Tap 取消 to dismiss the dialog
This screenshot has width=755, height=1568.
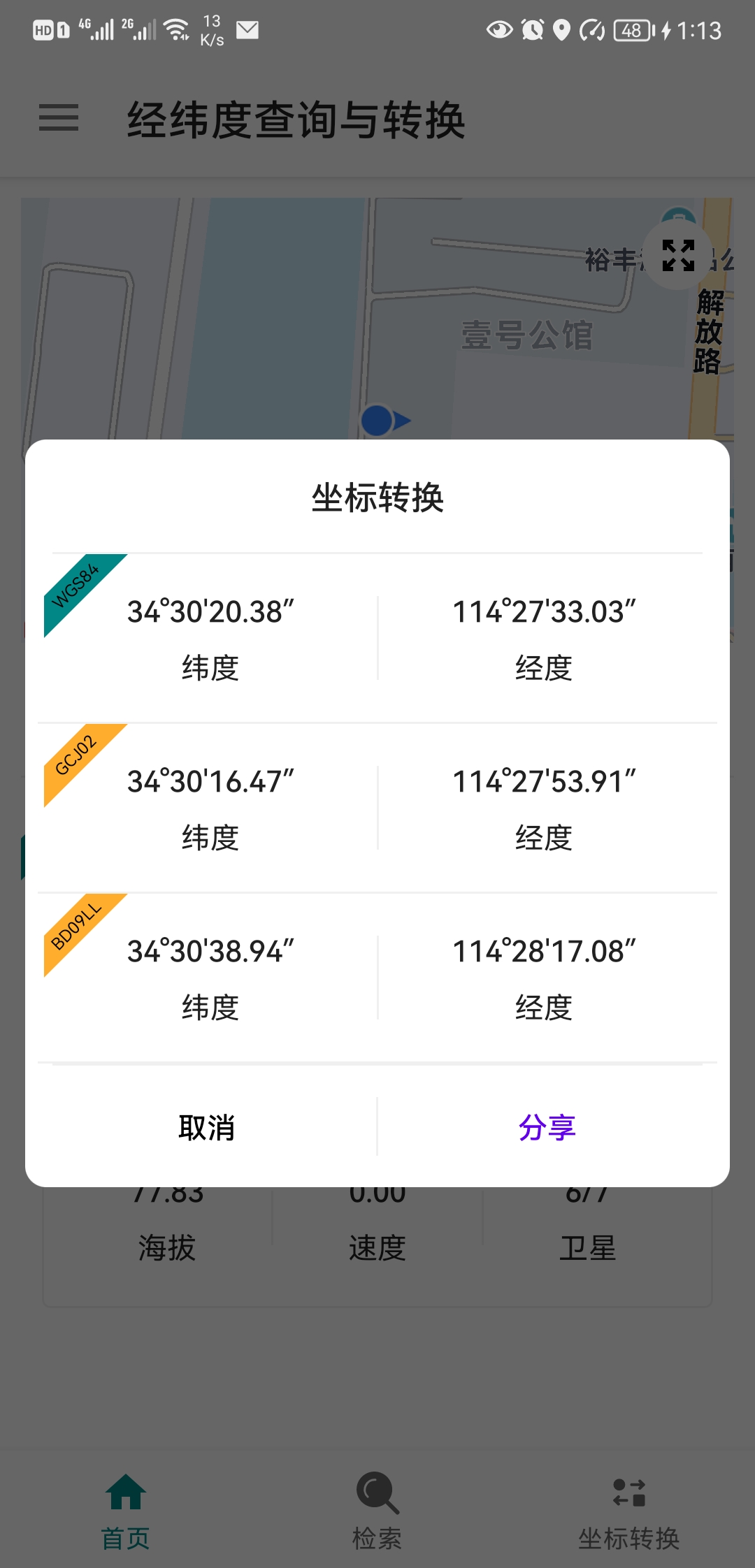tap(206, 1127)
